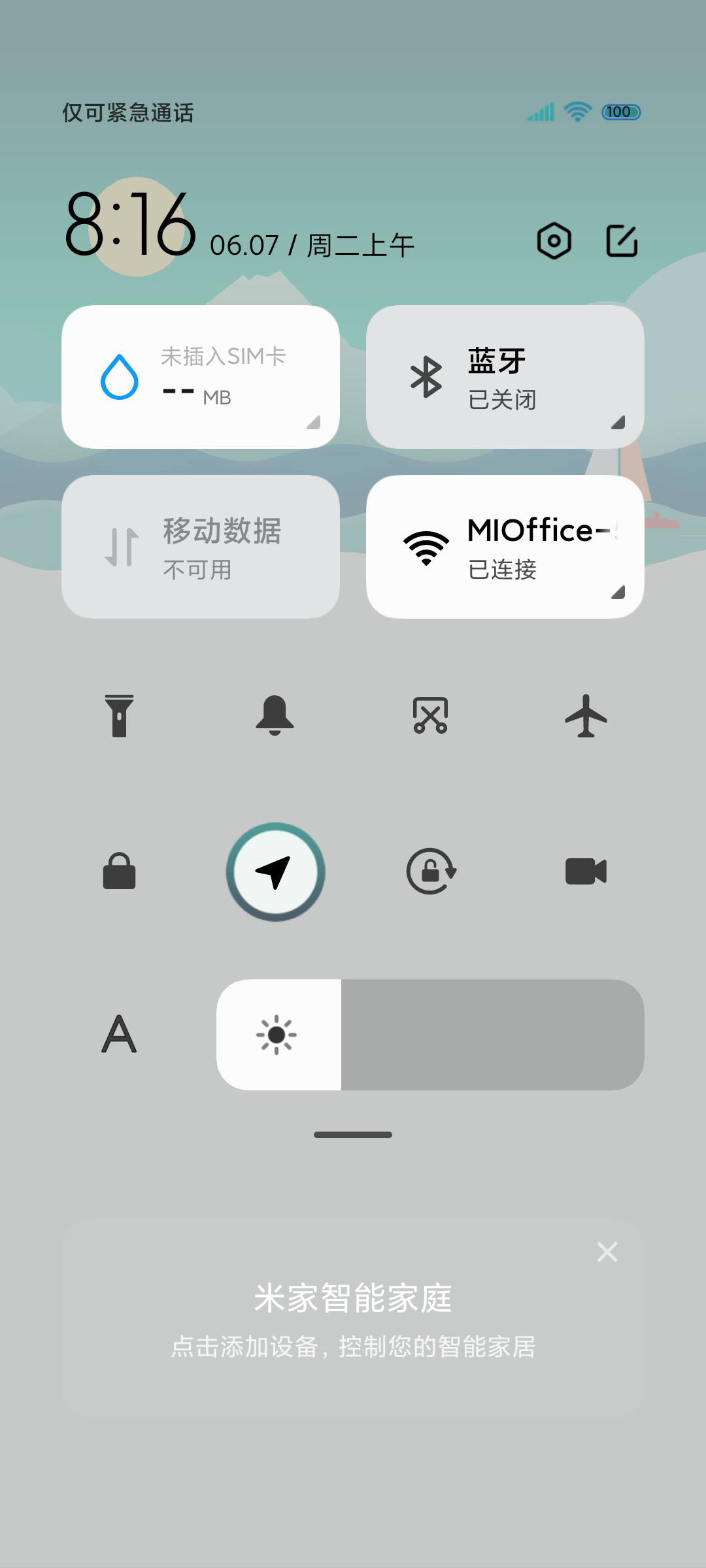Open the 米家智能家庭 card to add devices

[353, 1320]
